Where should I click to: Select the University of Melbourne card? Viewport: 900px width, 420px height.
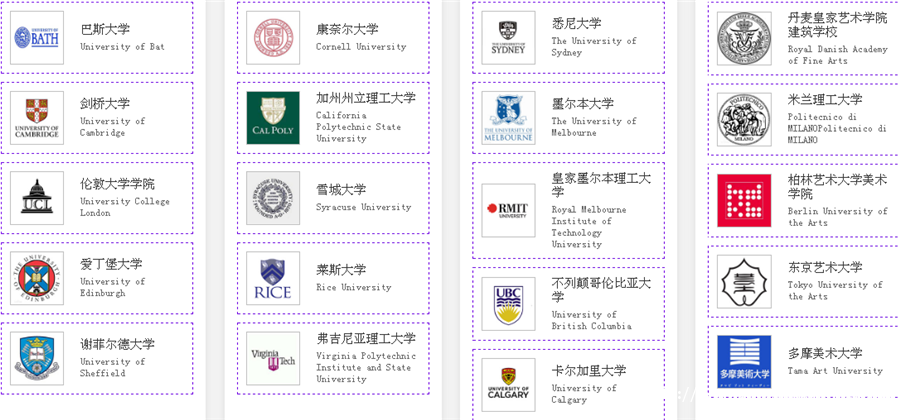(x=568, y=118)
